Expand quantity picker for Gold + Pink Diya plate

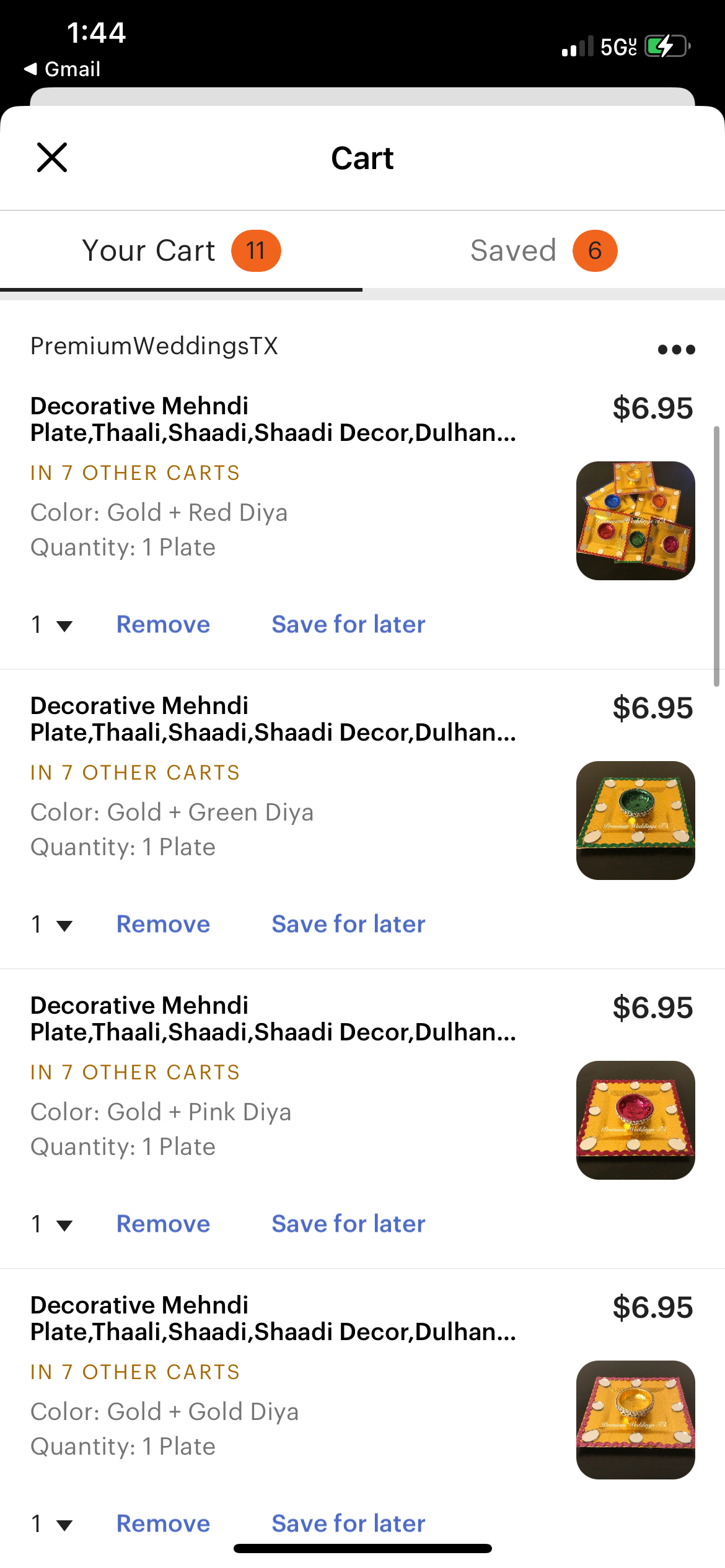(x=52, y=1224)
